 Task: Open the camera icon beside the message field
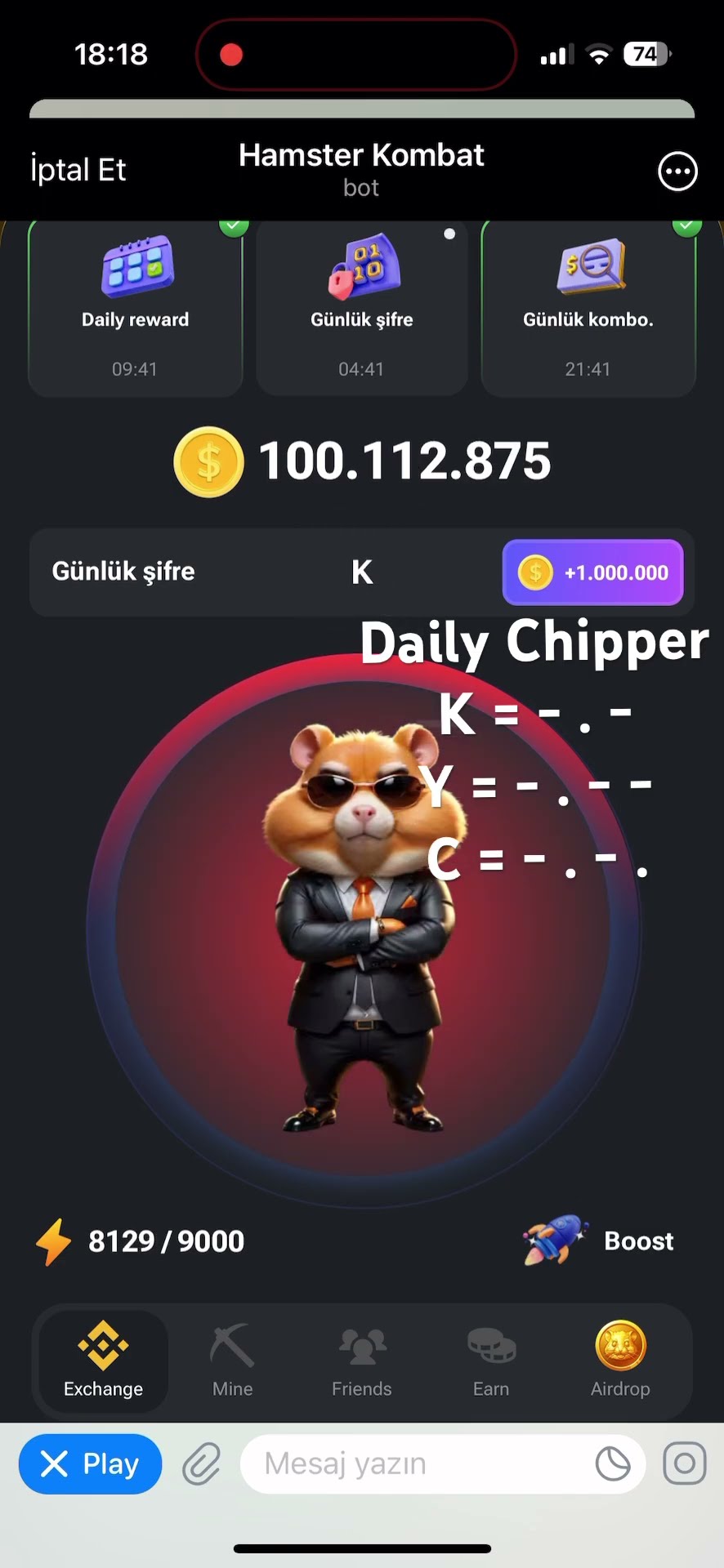point(685,1464)
